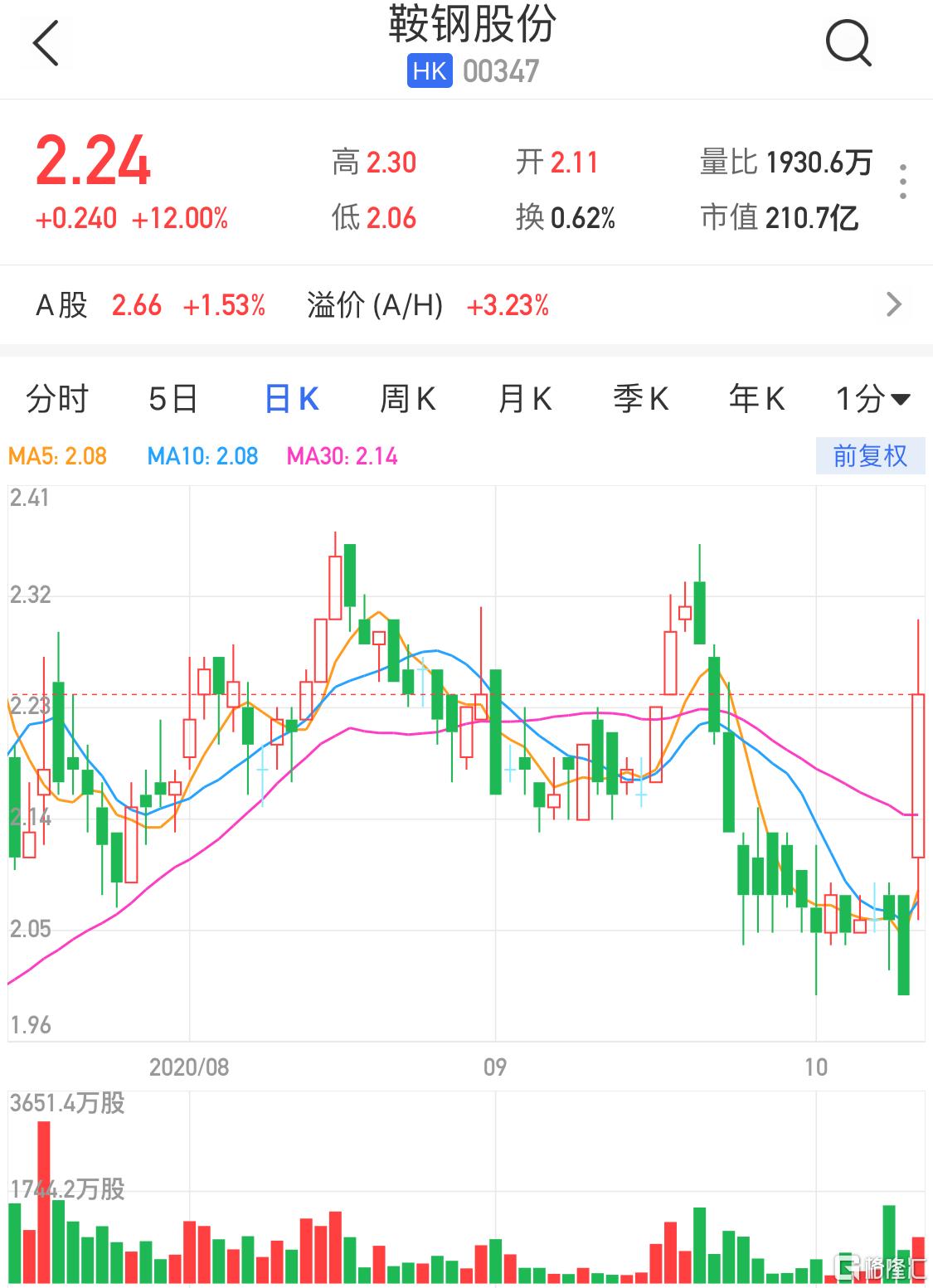Switch to the 年K chart tab

tap(756, 400)
